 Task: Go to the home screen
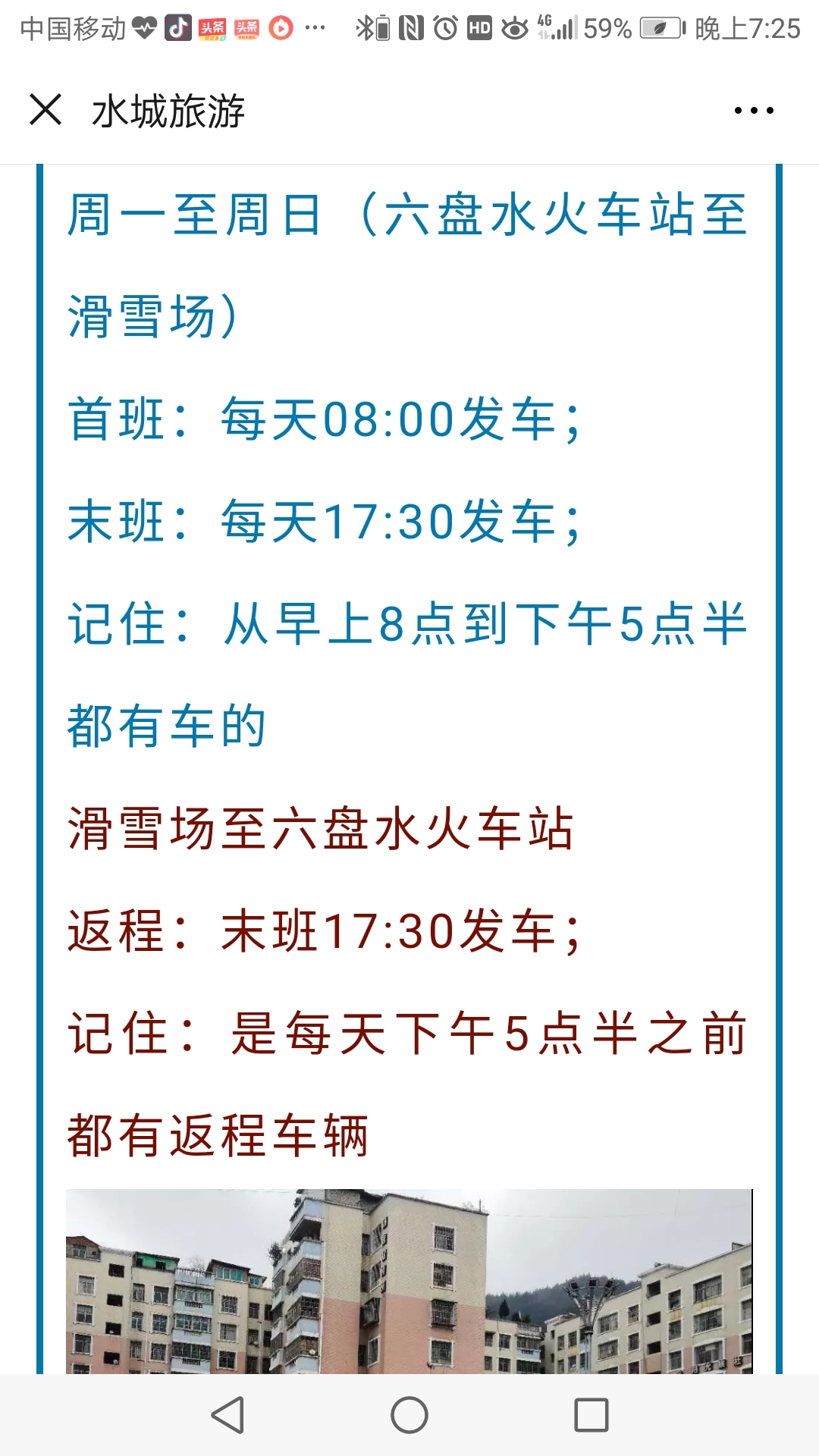(409, 1415)
